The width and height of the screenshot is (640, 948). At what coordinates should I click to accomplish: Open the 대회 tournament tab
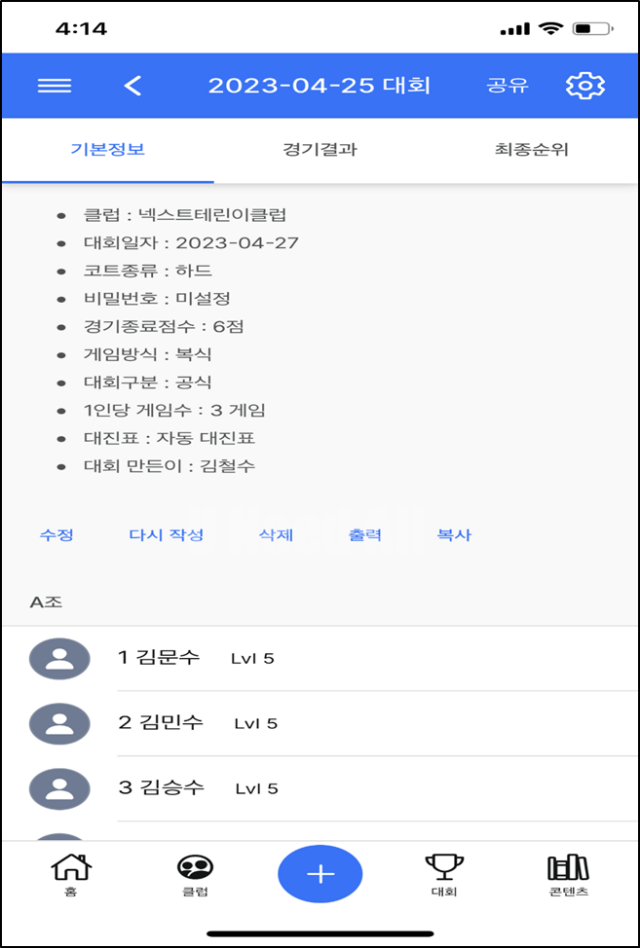[443, 875]
